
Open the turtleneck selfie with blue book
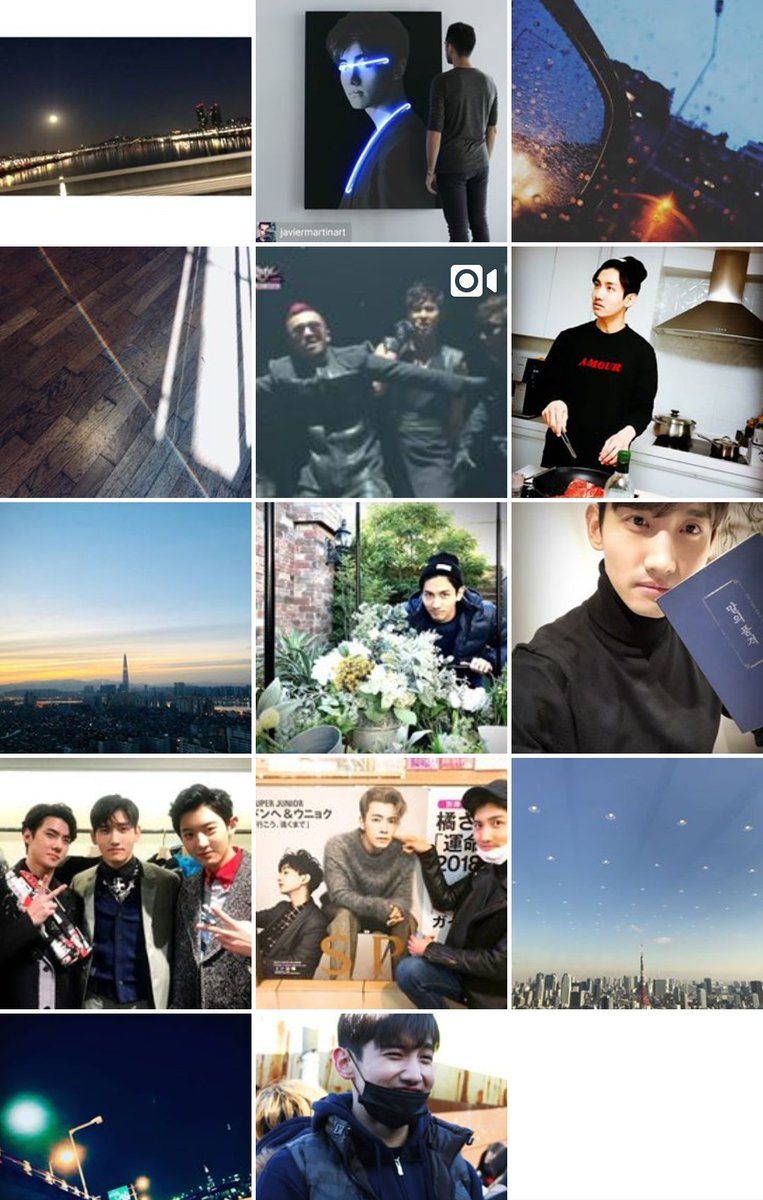click(x=637, y=627)
